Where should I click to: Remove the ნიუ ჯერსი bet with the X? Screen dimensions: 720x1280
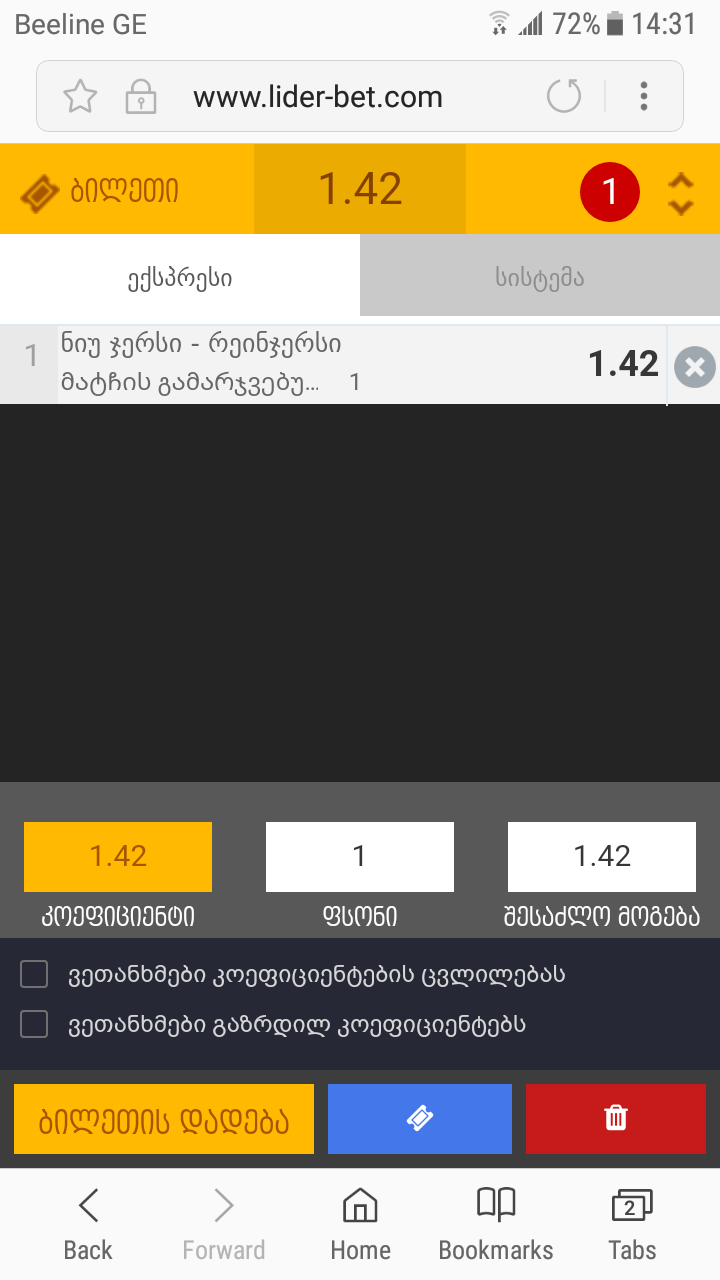click(x=693, y=367)
